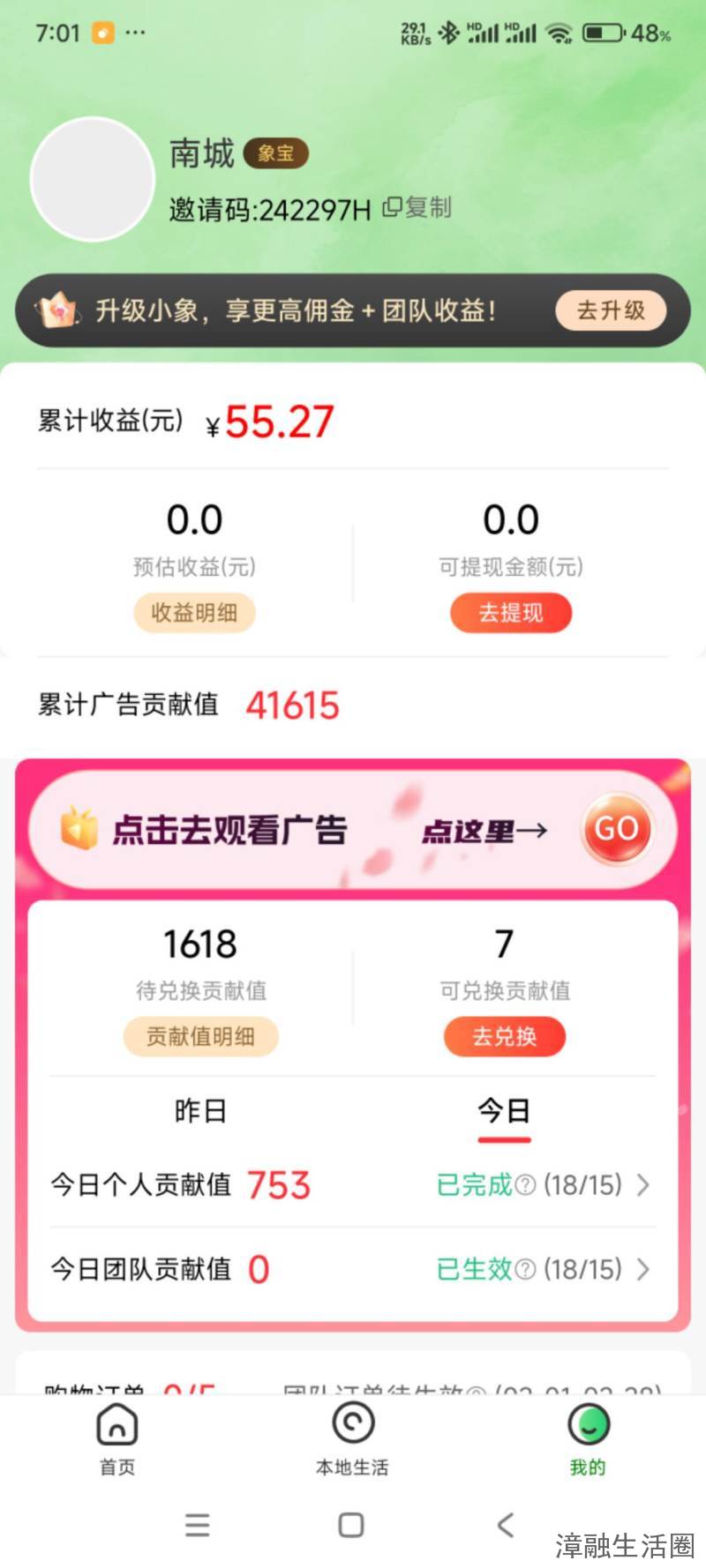
Task: Select the 今日 tab
Action: point(504,1110)
